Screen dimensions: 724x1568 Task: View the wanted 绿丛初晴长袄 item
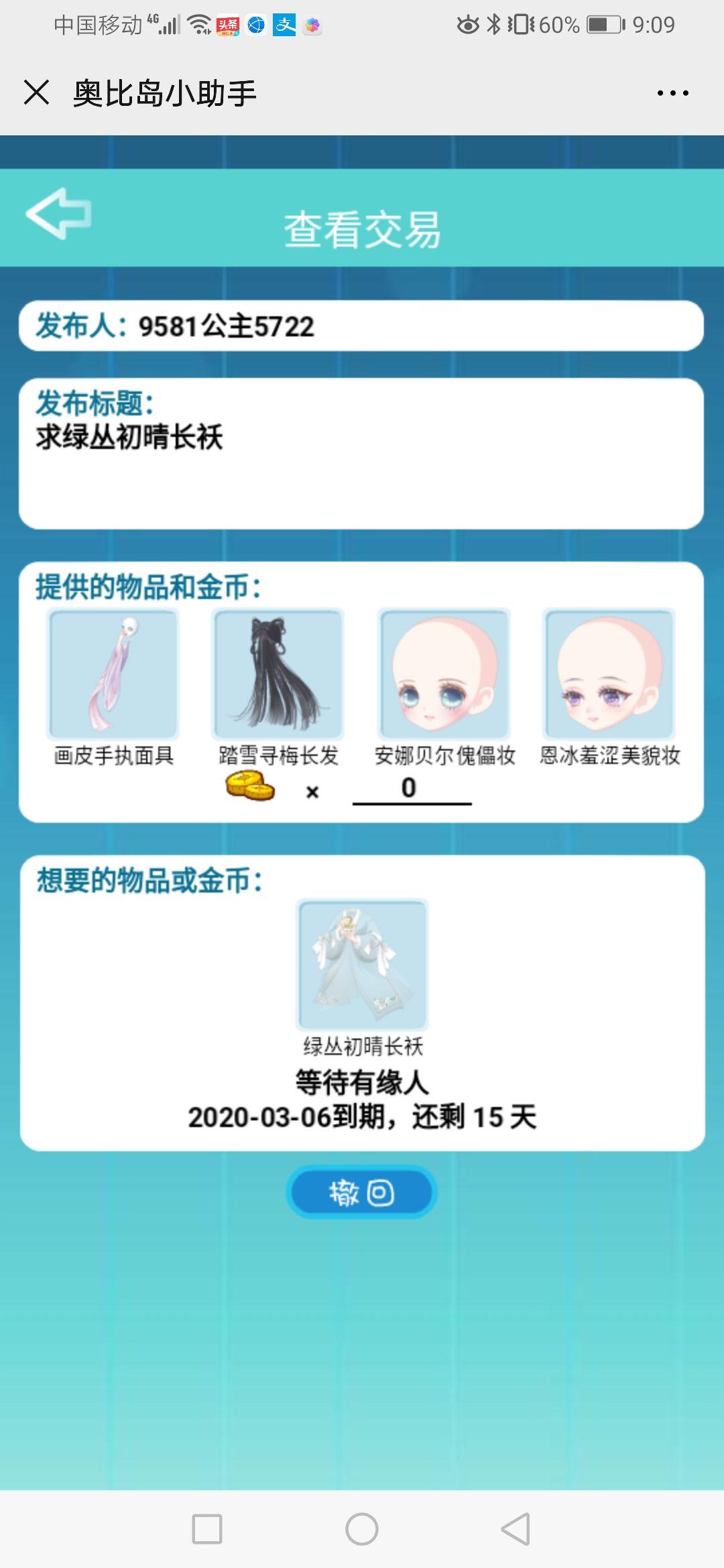coord(362,965)
